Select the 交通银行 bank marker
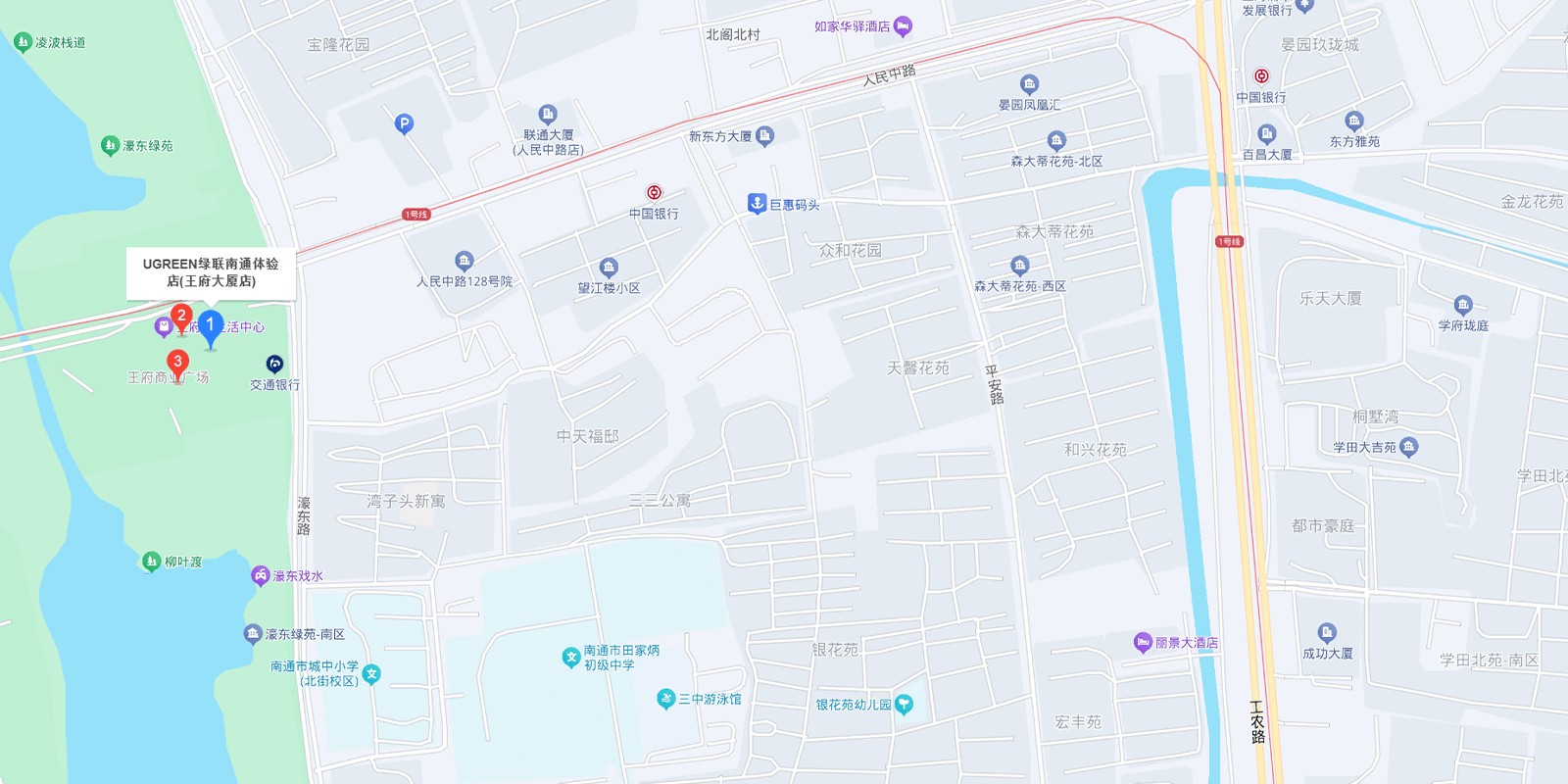 (275, 365)
